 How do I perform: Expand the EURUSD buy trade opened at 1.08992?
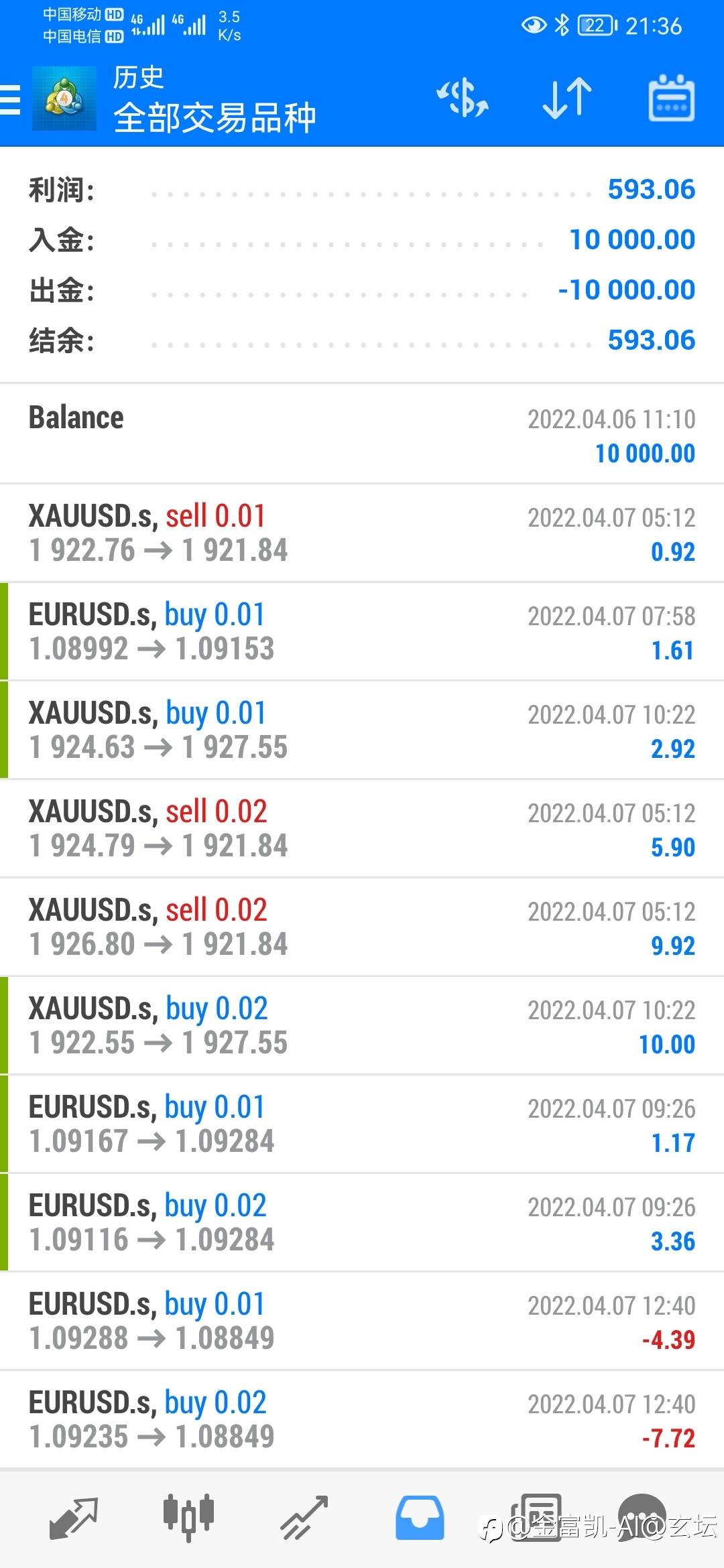pyautogui.click(x=362, y=631)
